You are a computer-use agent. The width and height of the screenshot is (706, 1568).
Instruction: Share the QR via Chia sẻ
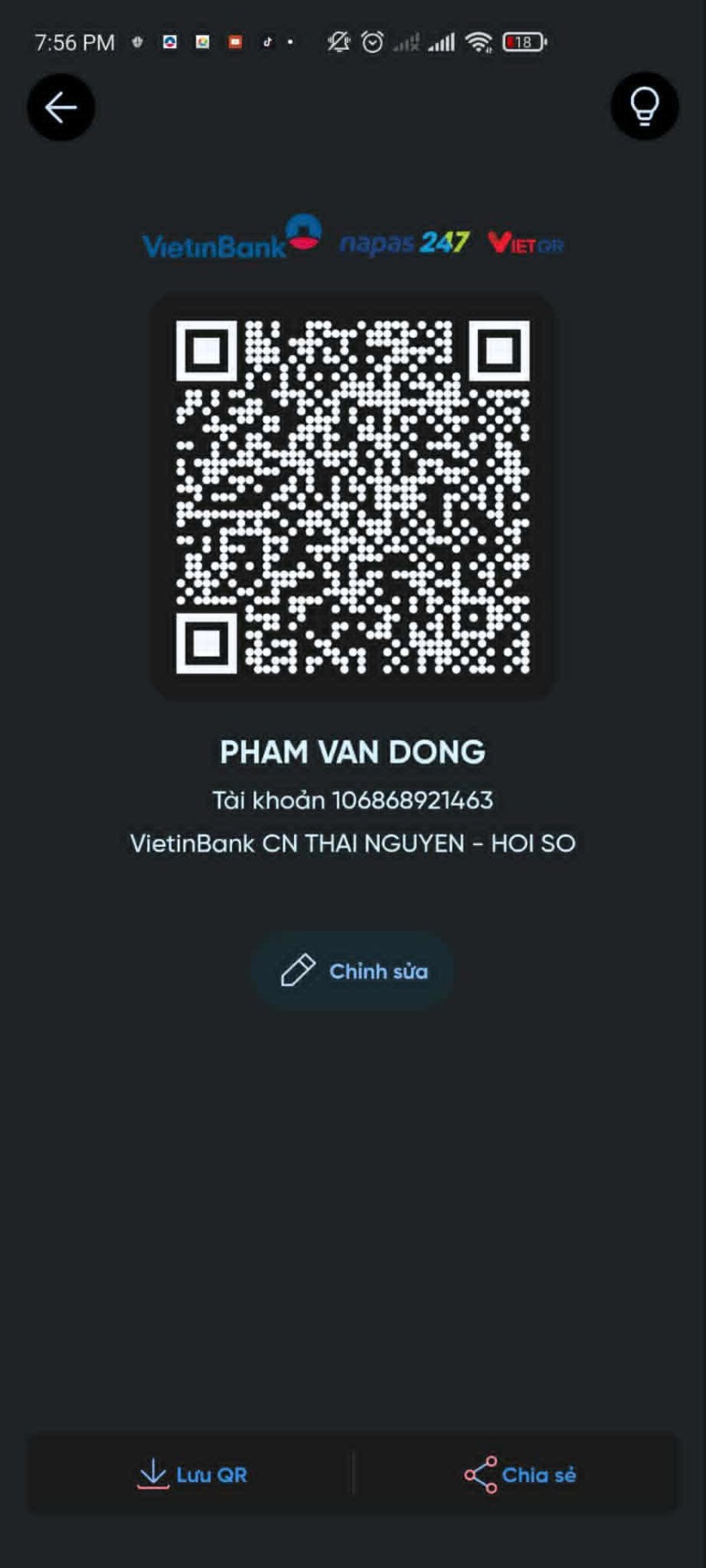pyautogui.click(x=519, y=1475)
